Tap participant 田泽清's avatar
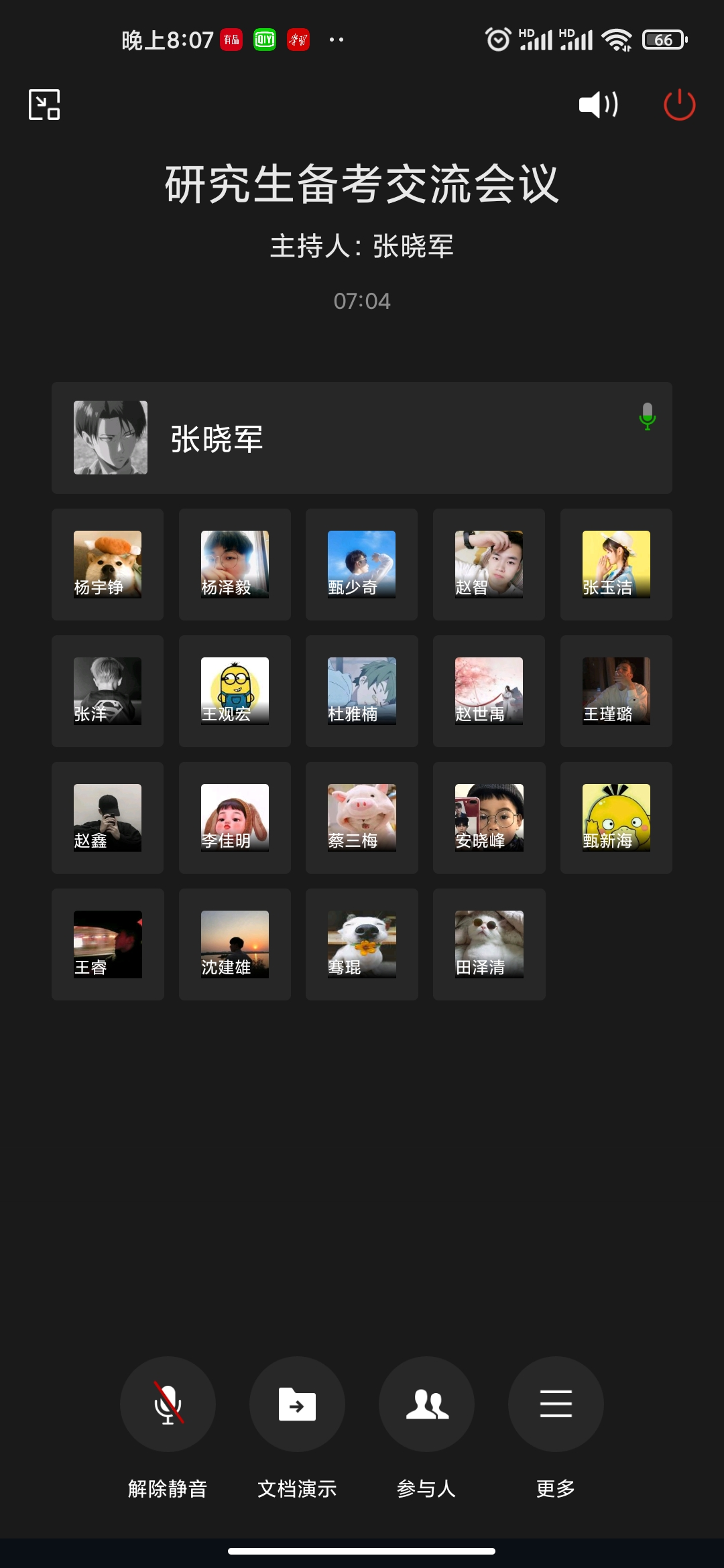Viewport: 724px width, 1568px height. [x=489, y=944]
